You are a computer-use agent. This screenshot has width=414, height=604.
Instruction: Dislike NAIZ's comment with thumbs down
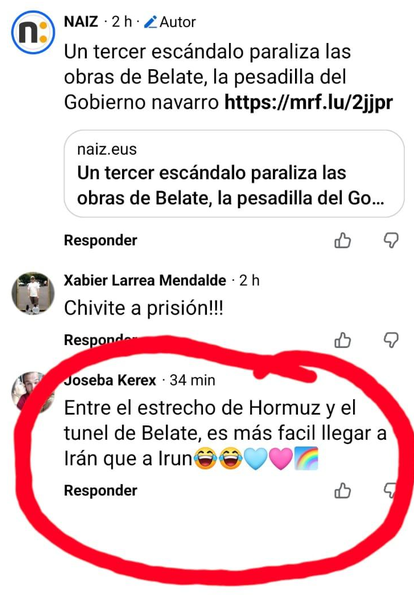pyautogui.click(x=391, y=240)
